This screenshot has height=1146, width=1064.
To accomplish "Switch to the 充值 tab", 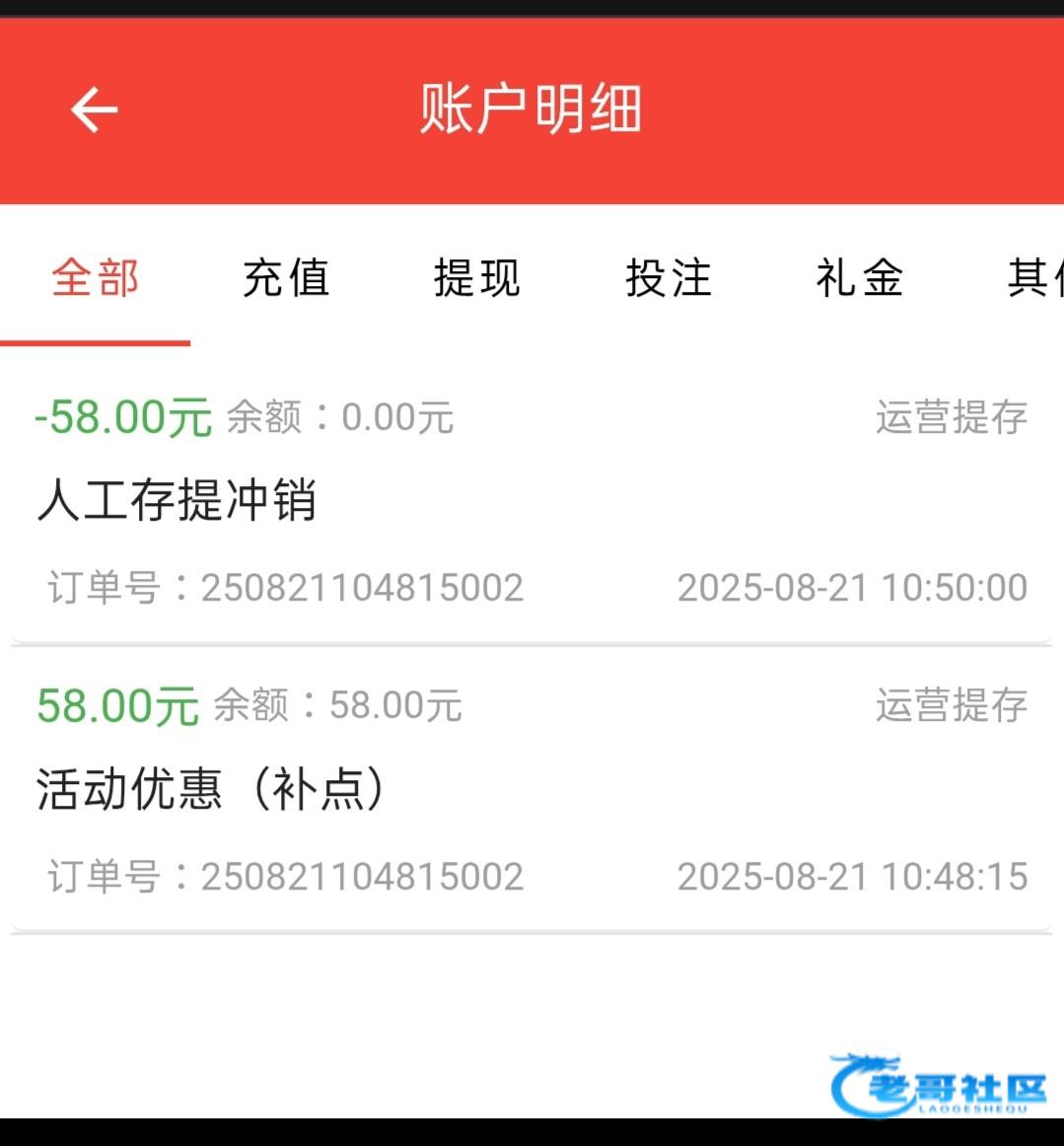I will (286, 278).
